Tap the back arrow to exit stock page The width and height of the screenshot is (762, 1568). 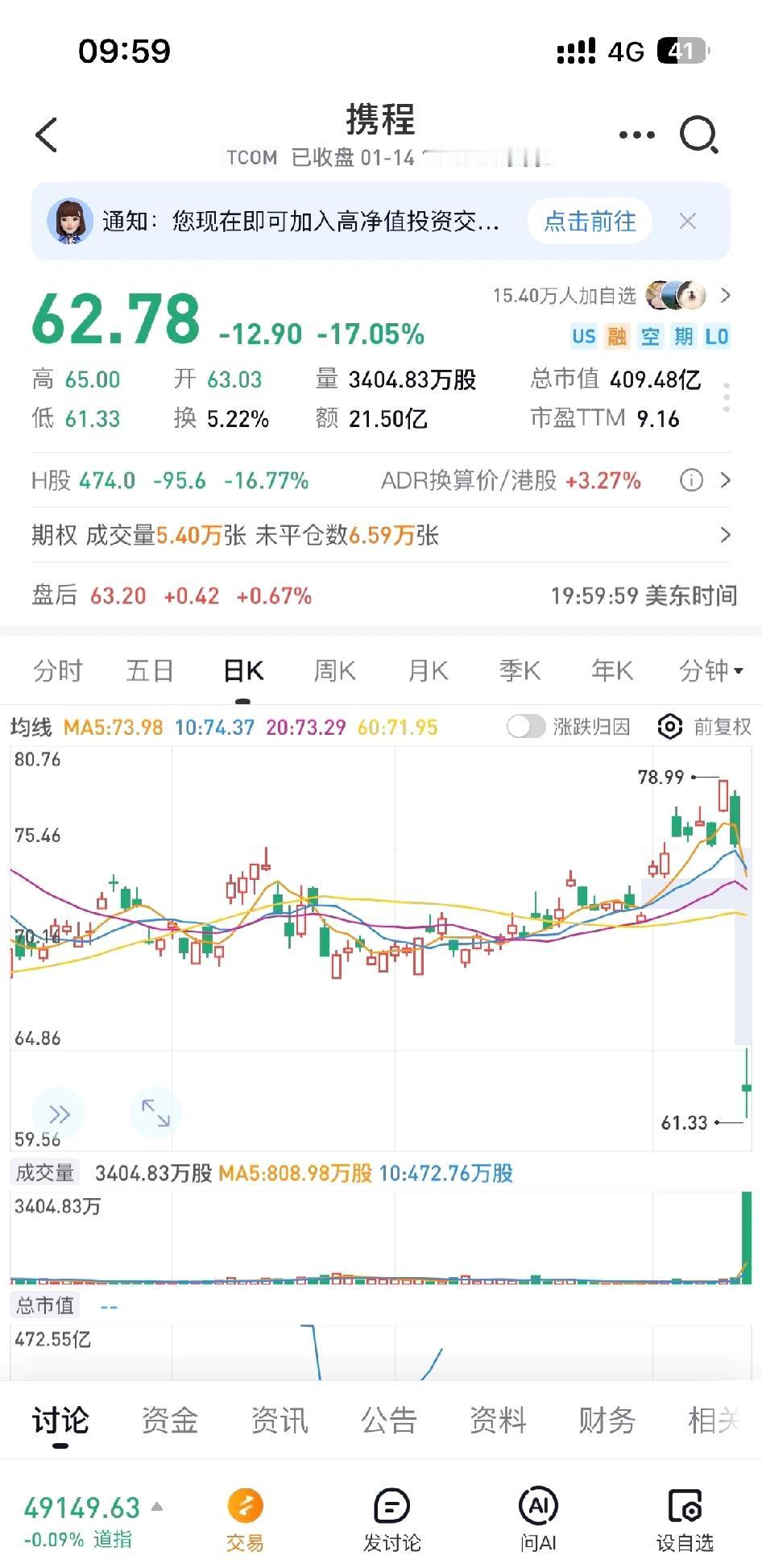click(x=46, y=135)
